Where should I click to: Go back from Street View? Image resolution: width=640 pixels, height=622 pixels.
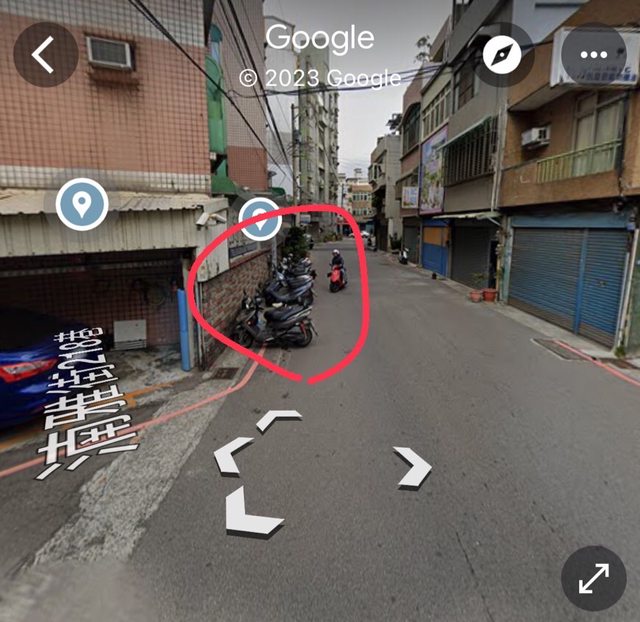tap(45, 55)
